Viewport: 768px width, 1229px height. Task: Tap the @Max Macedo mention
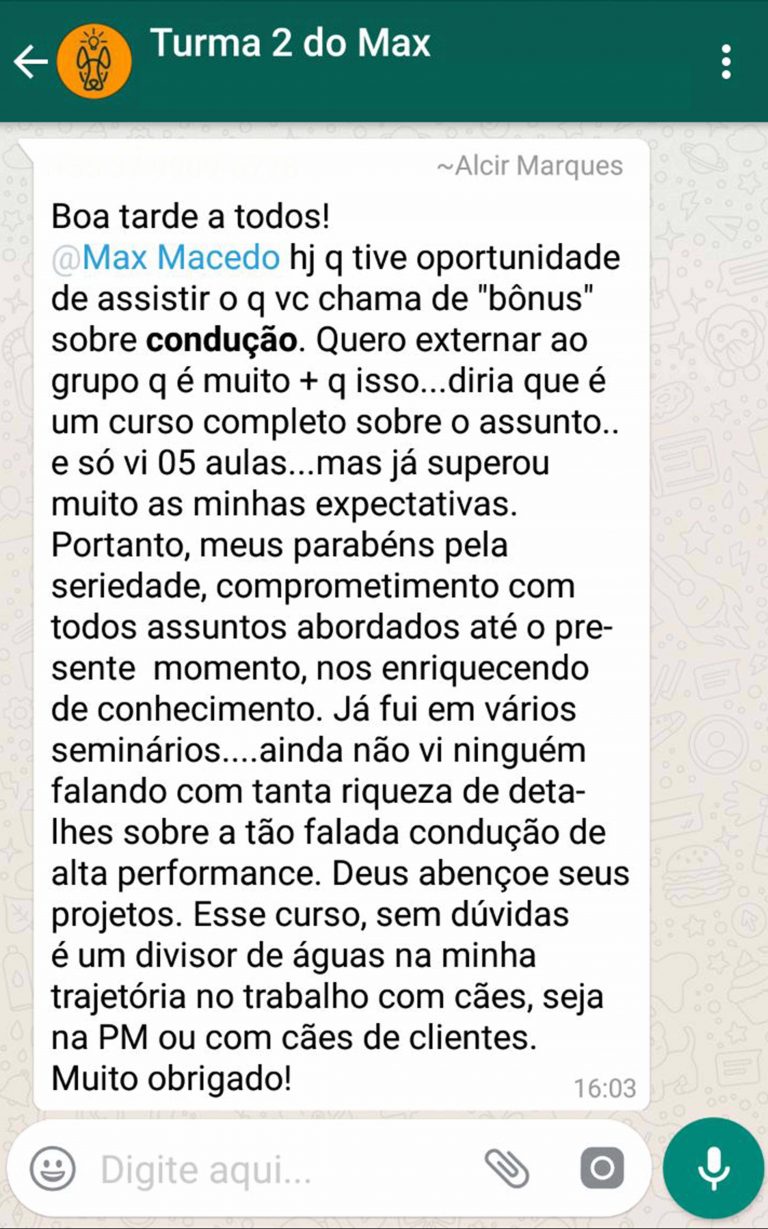[x=166, y=257]
